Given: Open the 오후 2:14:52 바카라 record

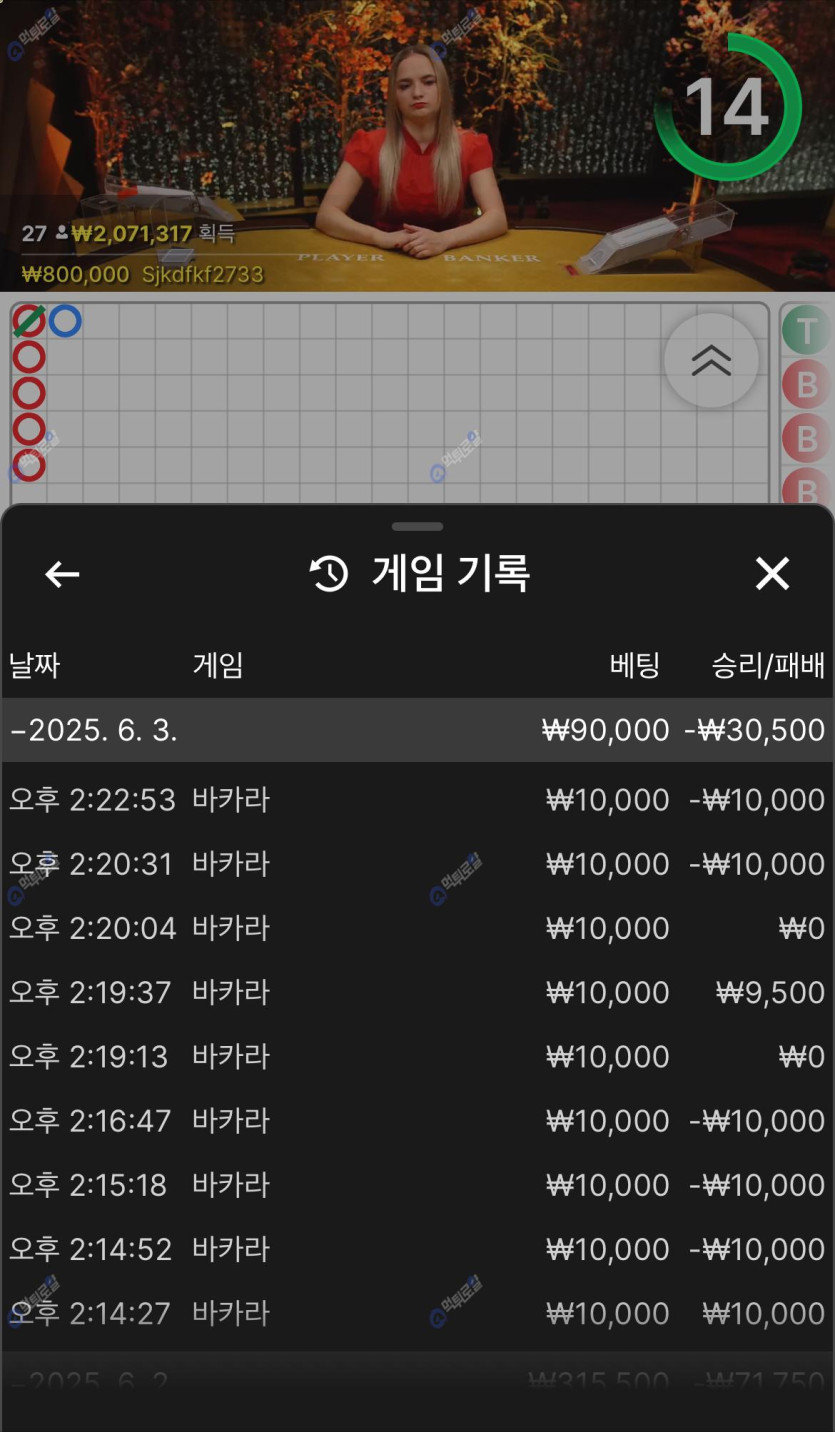Looking at the screenshot, I should click(417, 1249).
